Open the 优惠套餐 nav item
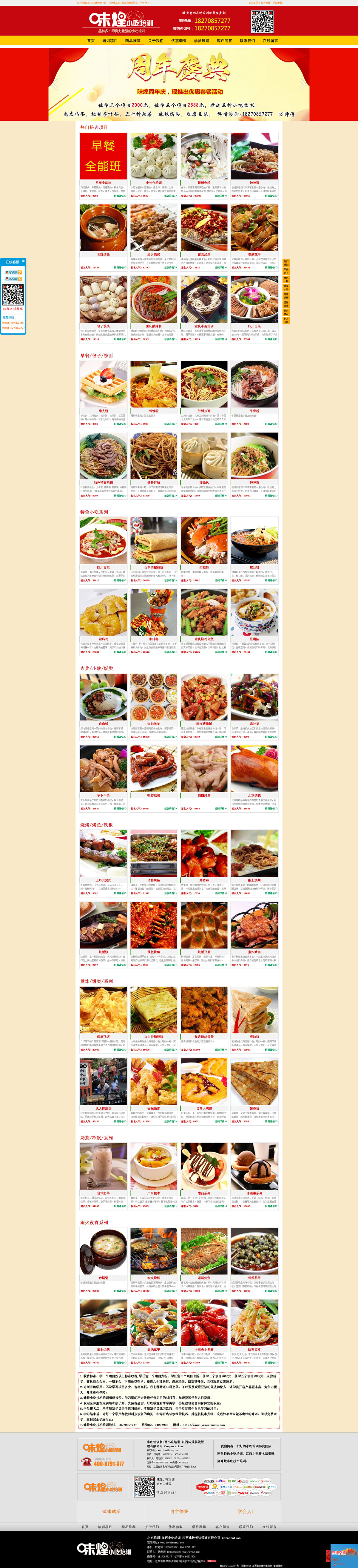The image size is (358, 1568). click(179, 41)
